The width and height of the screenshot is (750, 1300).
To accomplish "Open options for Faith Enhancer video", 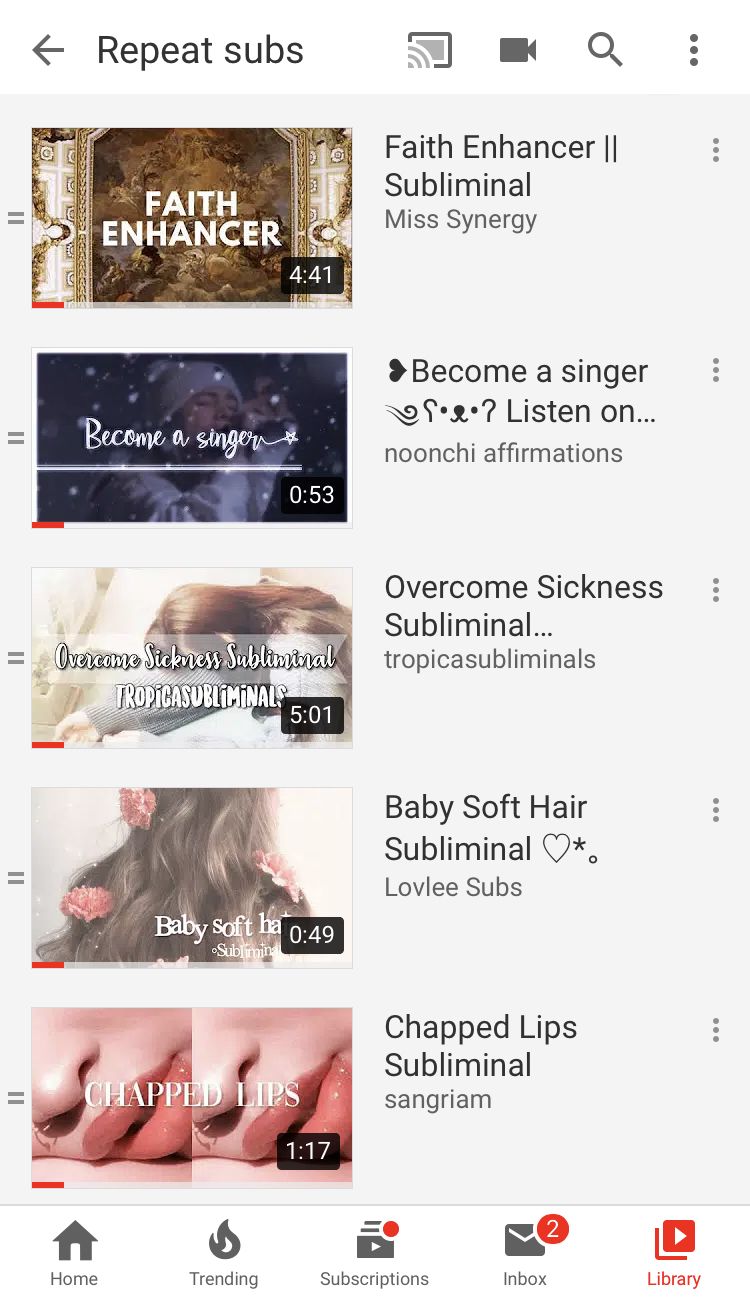I will coord(715,150).
